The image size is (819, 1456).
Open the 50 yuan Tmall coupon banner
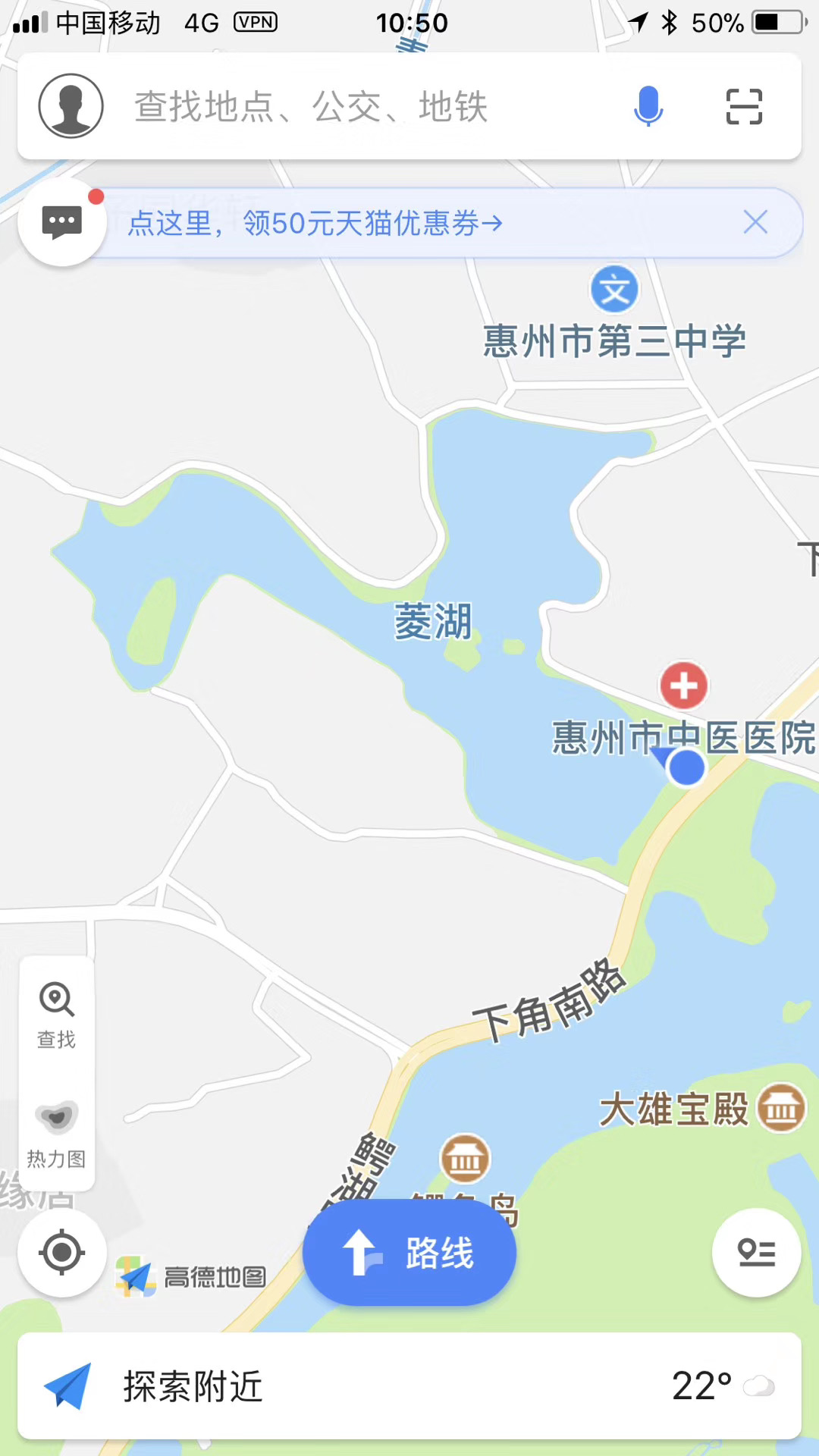pyautogui.click(x=315, y=224)
